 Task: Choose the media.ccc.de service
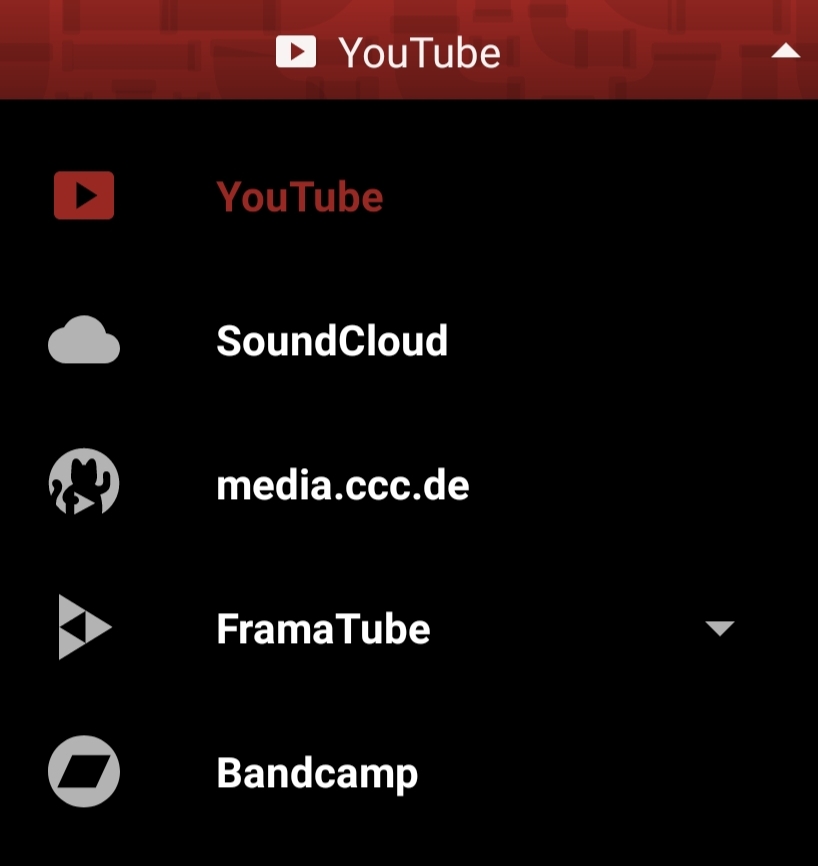click(342, 486)
